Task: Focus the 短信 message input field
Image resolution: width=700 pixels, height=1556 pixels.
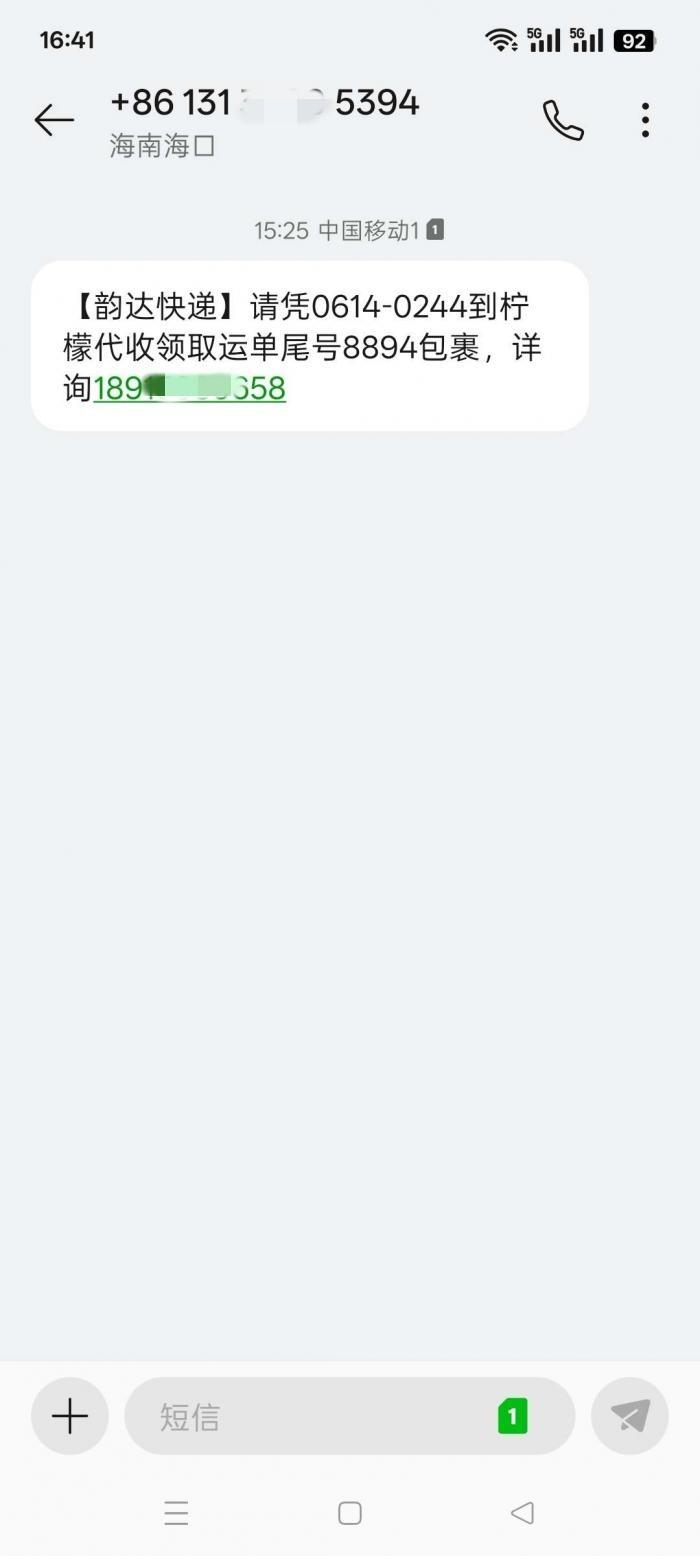Action: click(310, 1416)
